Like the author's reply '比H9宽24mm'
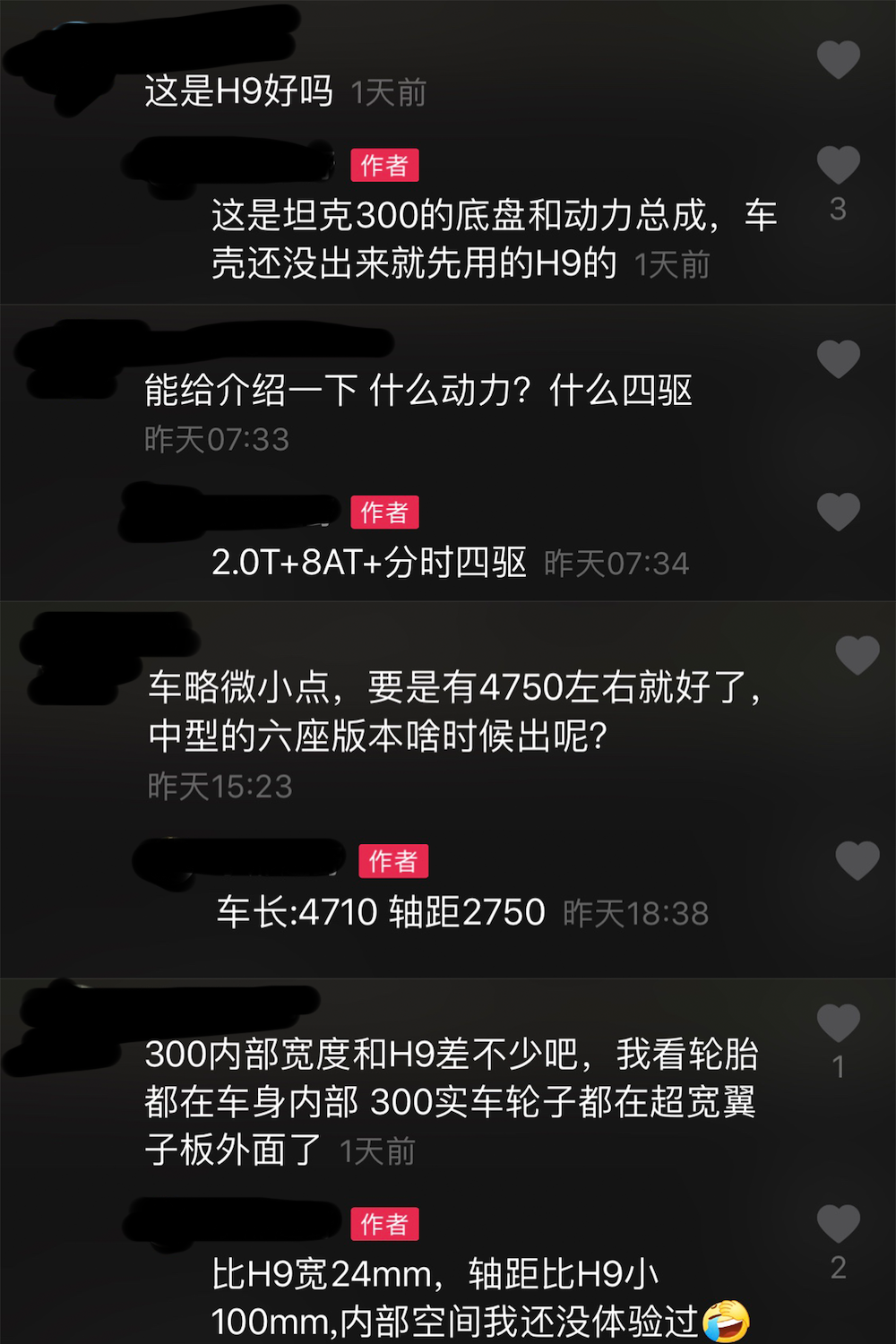The width and height of the screenshot is (896, 1344). [x=839, y=1224]
